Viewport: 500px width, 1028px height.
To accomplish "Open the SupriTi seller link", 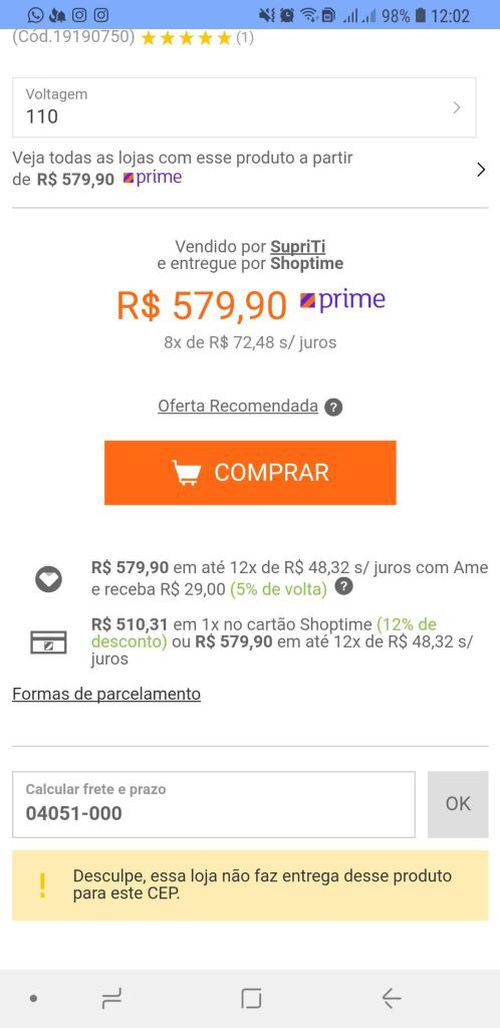I will pyautogui.click(x=298, y=247).
